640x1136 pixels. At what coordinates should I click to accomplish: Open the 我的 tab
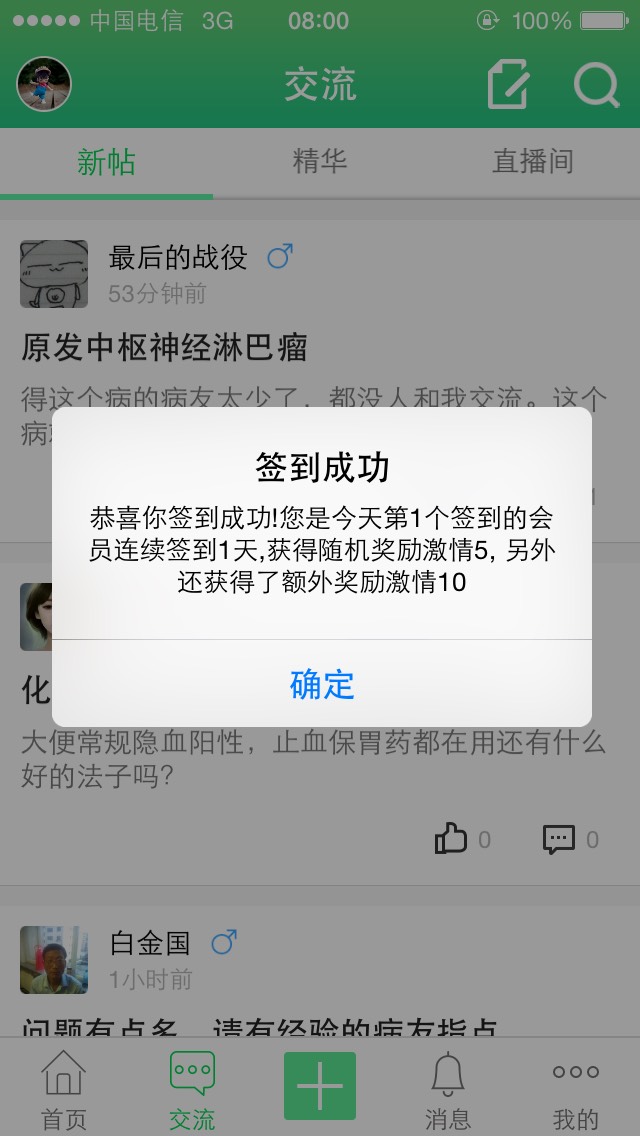[x=576, y=1090]
